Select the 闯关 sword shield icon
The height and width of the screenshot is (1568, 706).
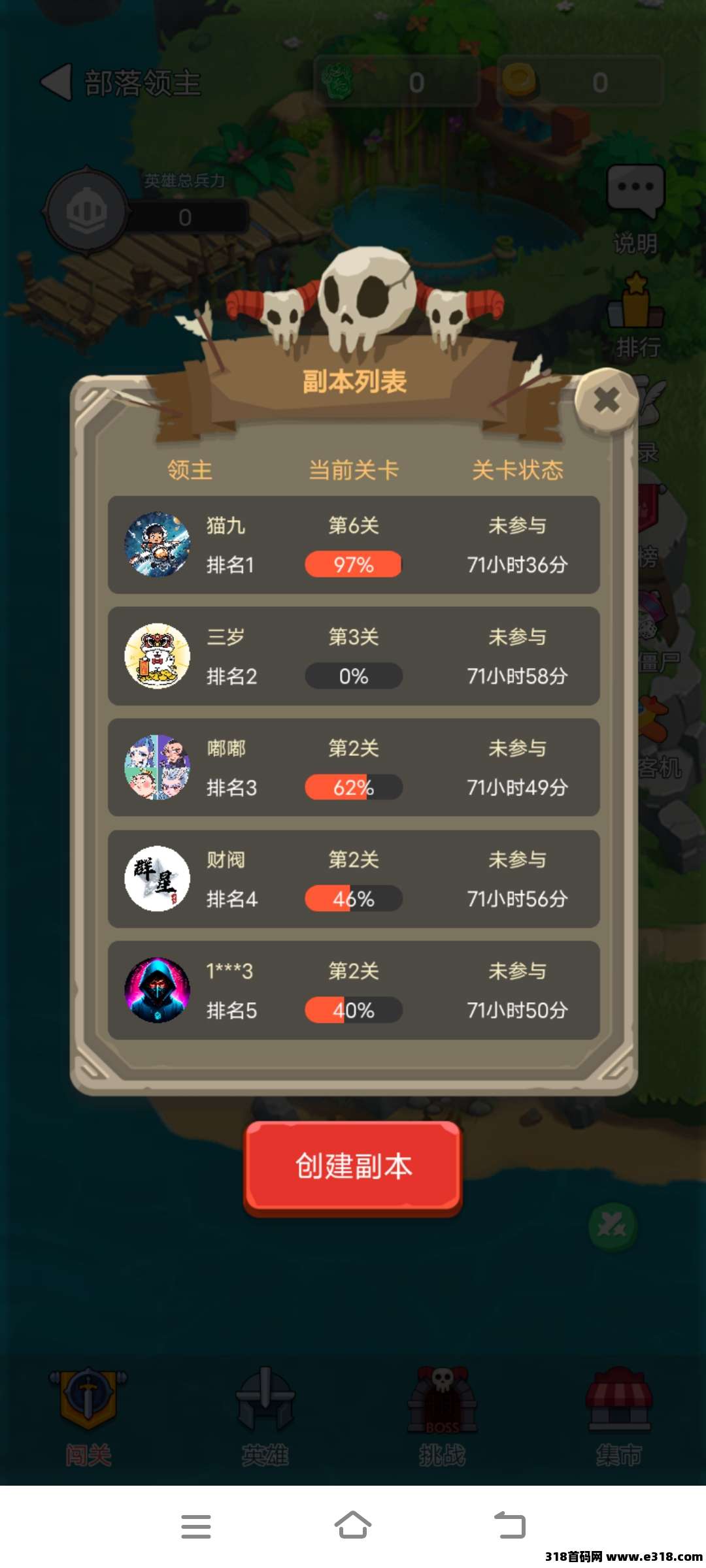point(88,1398)
